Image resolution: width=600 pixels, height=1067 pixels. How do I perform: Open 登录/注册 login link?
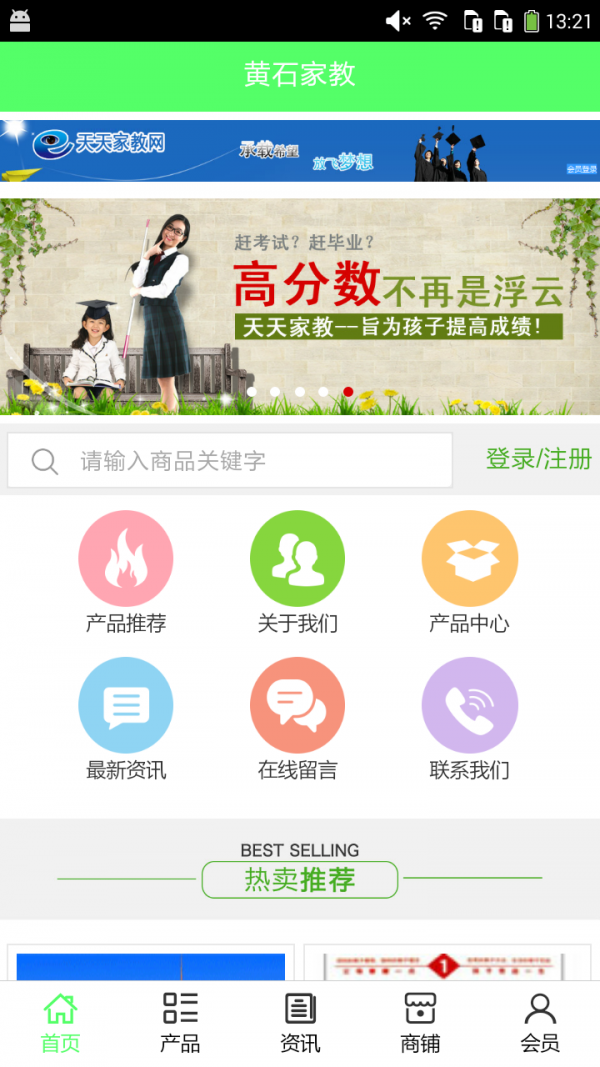point(539,459)
